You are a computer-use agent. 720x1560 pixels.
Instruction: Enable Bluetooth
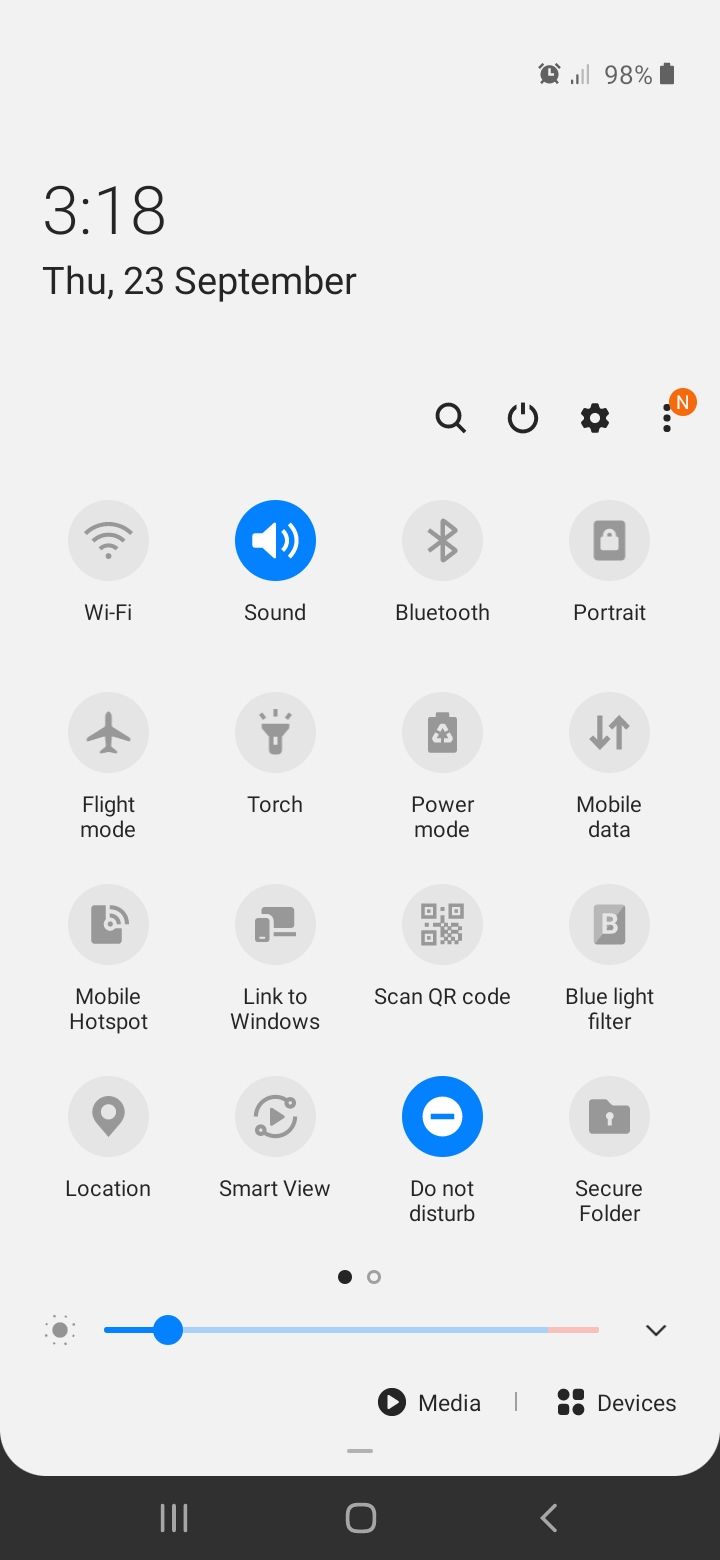click(442, 540)
